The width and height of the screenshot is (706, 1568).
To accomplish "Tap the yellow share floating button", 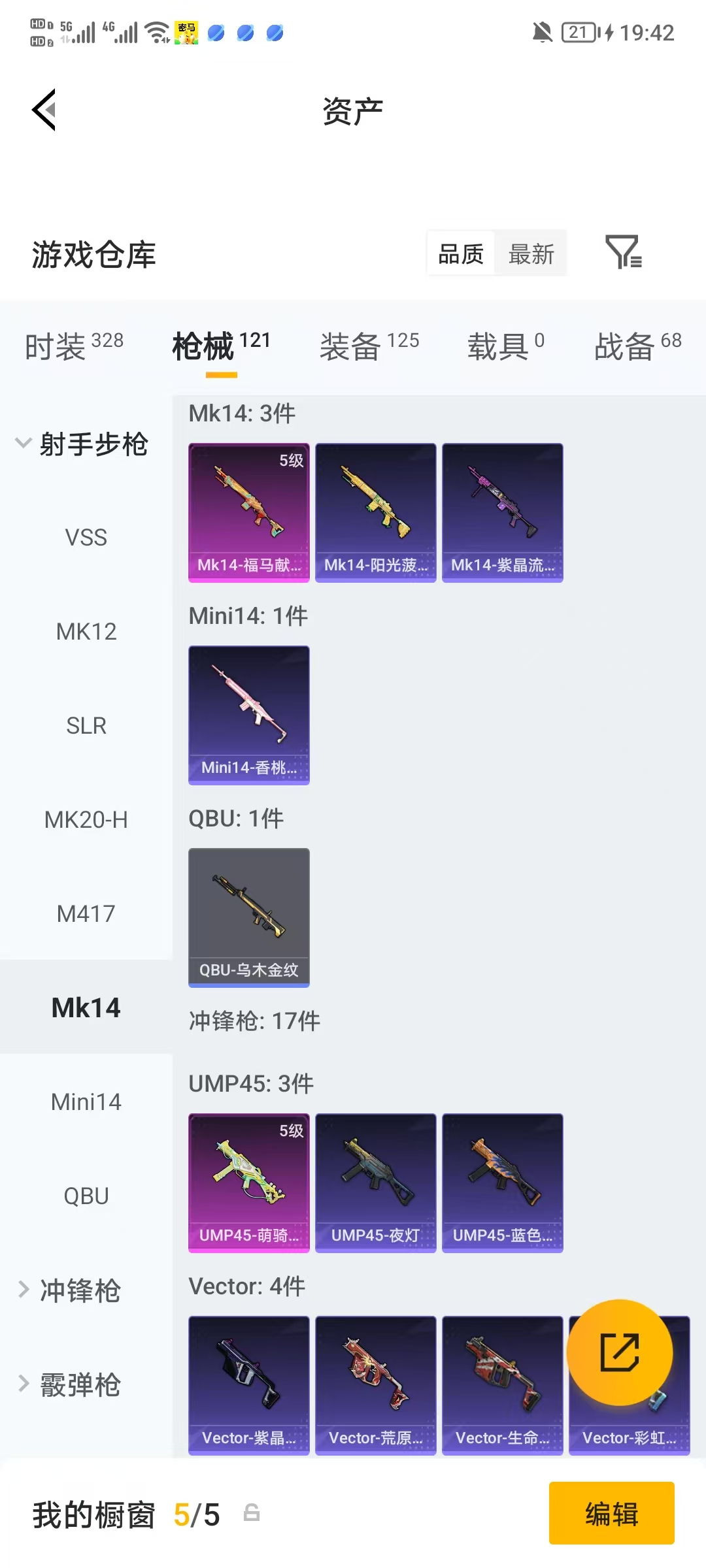I will [620, 1352].
